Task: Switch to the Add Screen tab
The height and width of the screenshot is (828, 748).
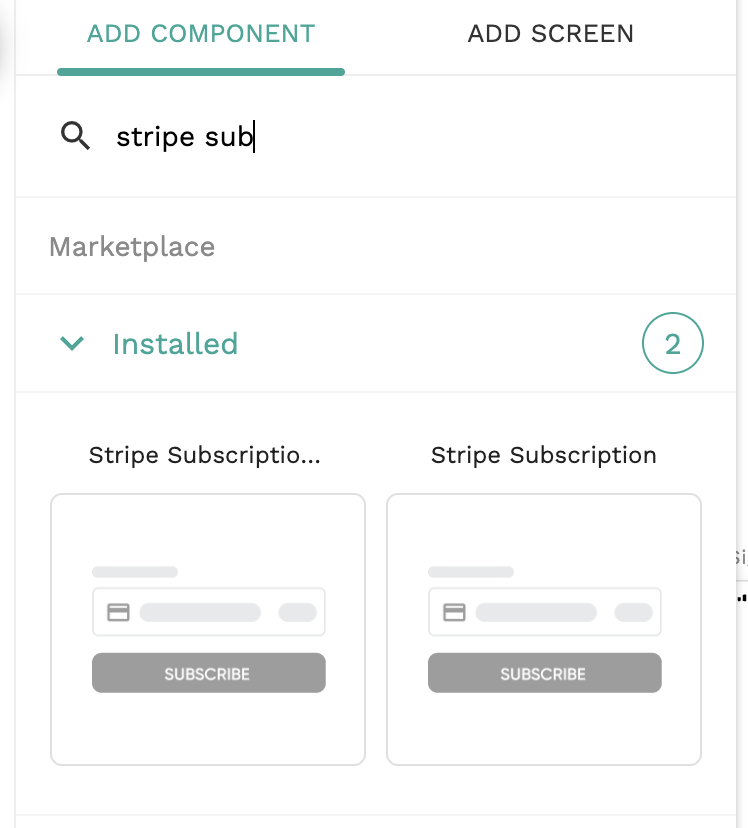Action: (550, 34)
